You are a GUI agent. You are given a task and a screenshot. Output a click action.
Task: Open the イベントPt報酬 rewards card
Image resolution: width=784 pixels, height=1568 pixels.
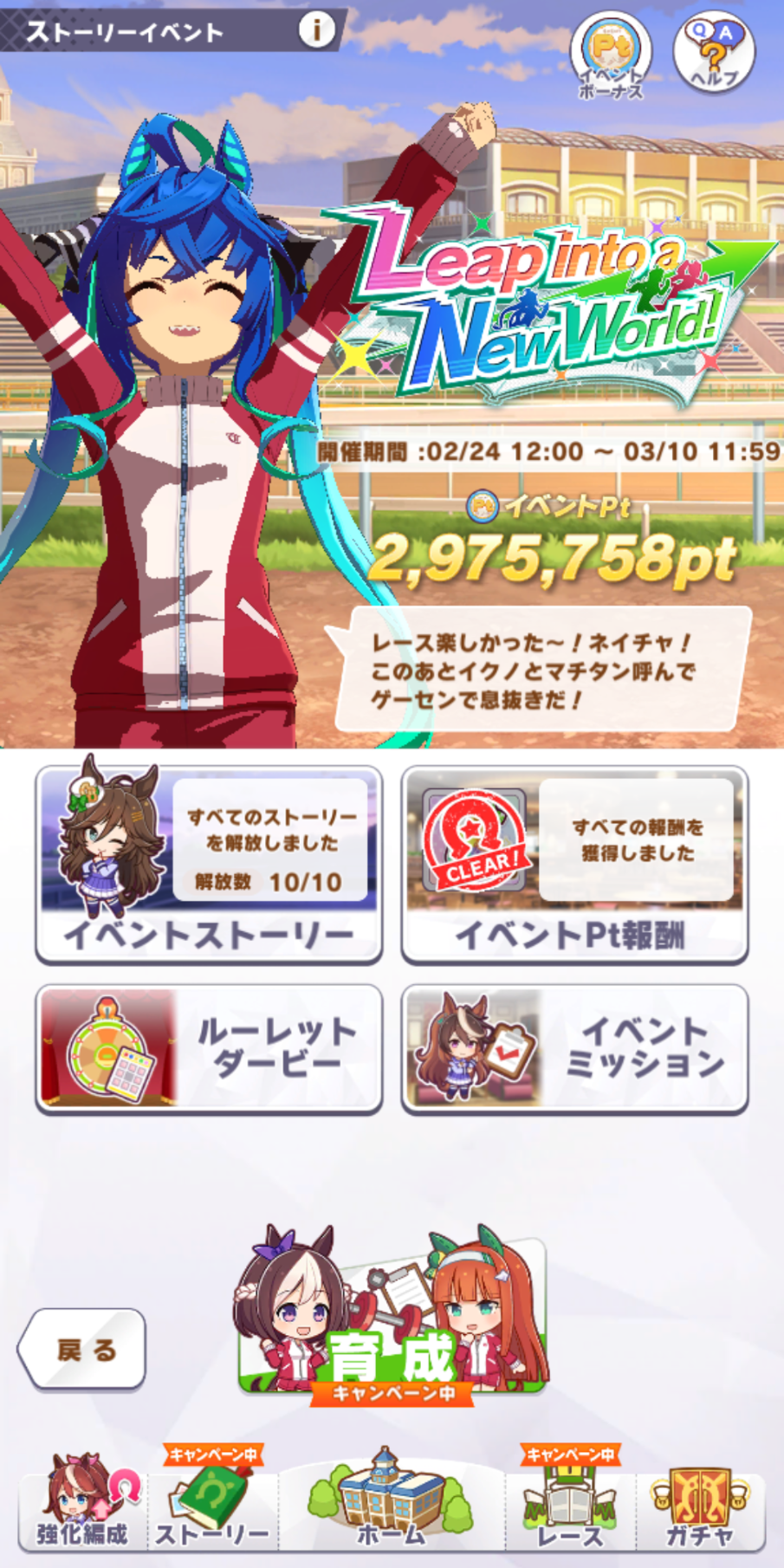(x=574, y=865)
